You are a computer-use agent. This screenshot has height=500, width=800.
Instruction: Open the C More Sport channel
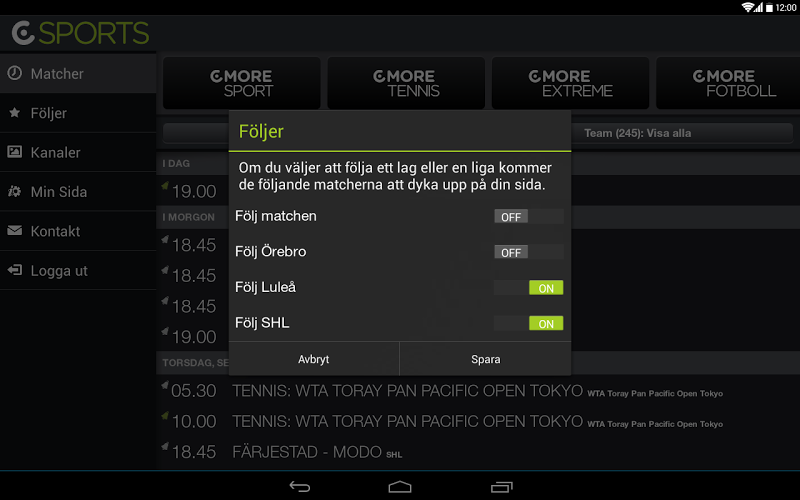tap(241, 83)
